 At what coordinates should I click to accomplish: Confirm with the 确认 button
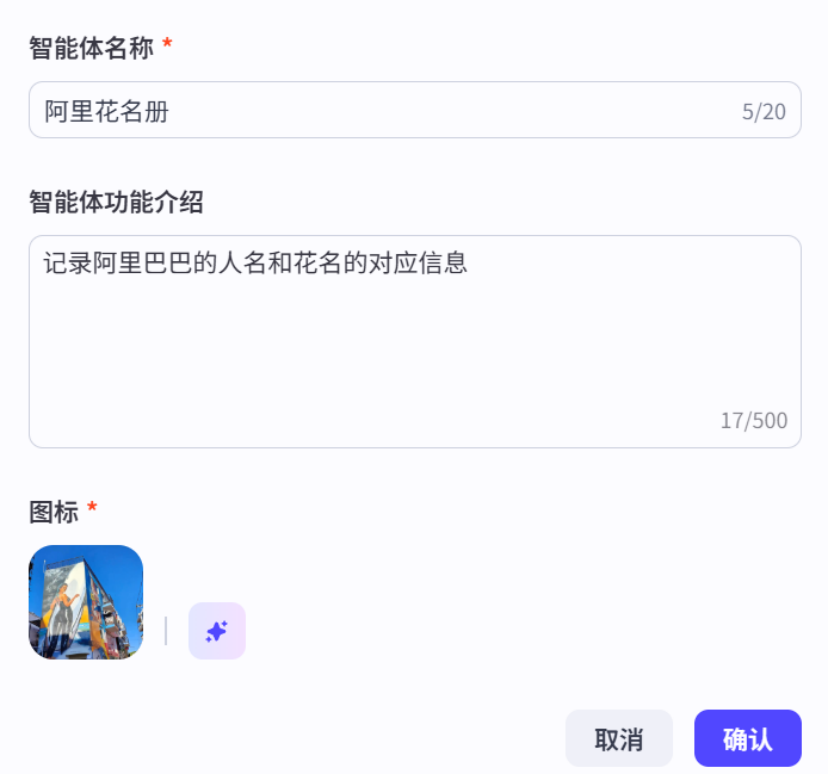(747, 739)
